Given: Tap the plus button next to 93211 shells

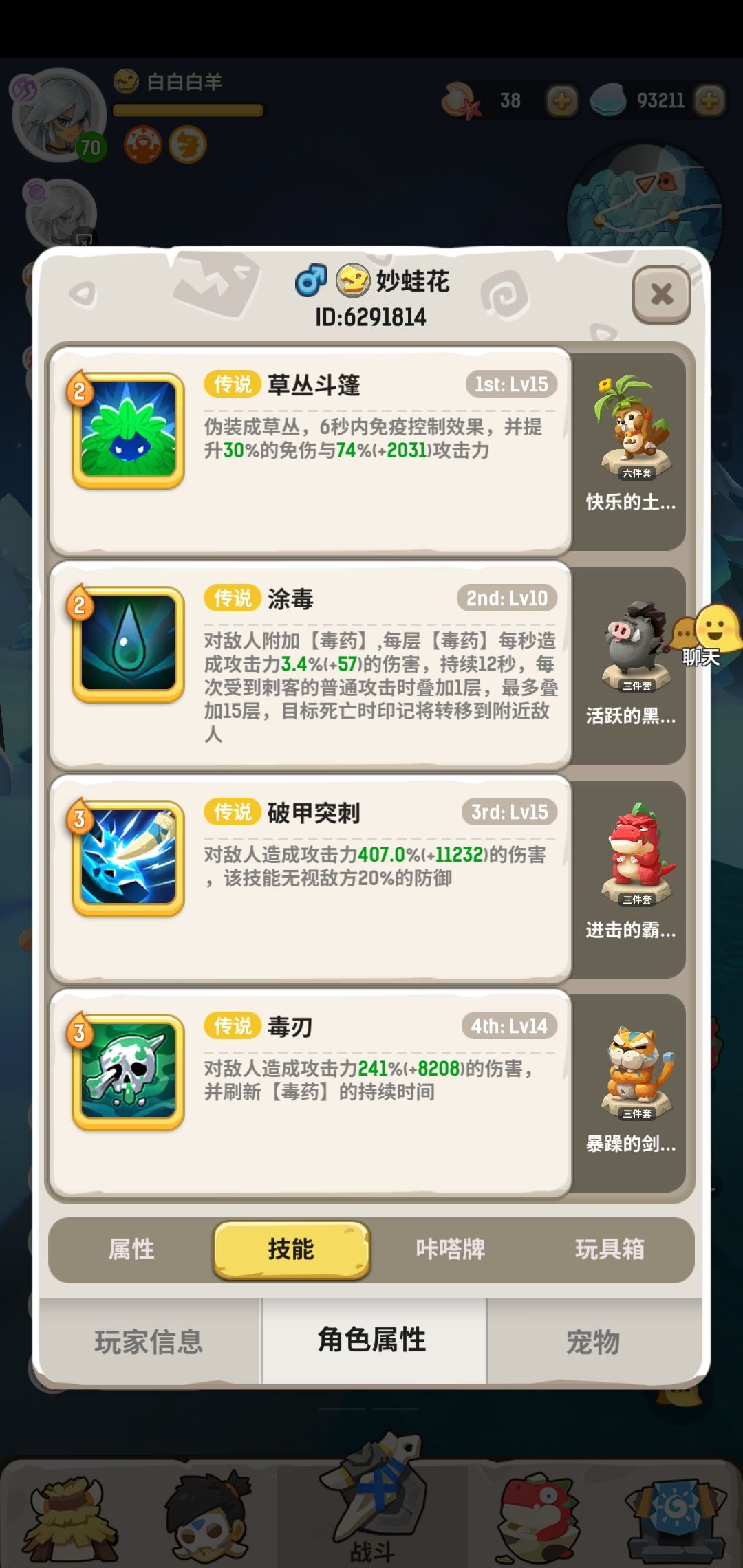Looking at the screenshot, I should tap(710, 100).
